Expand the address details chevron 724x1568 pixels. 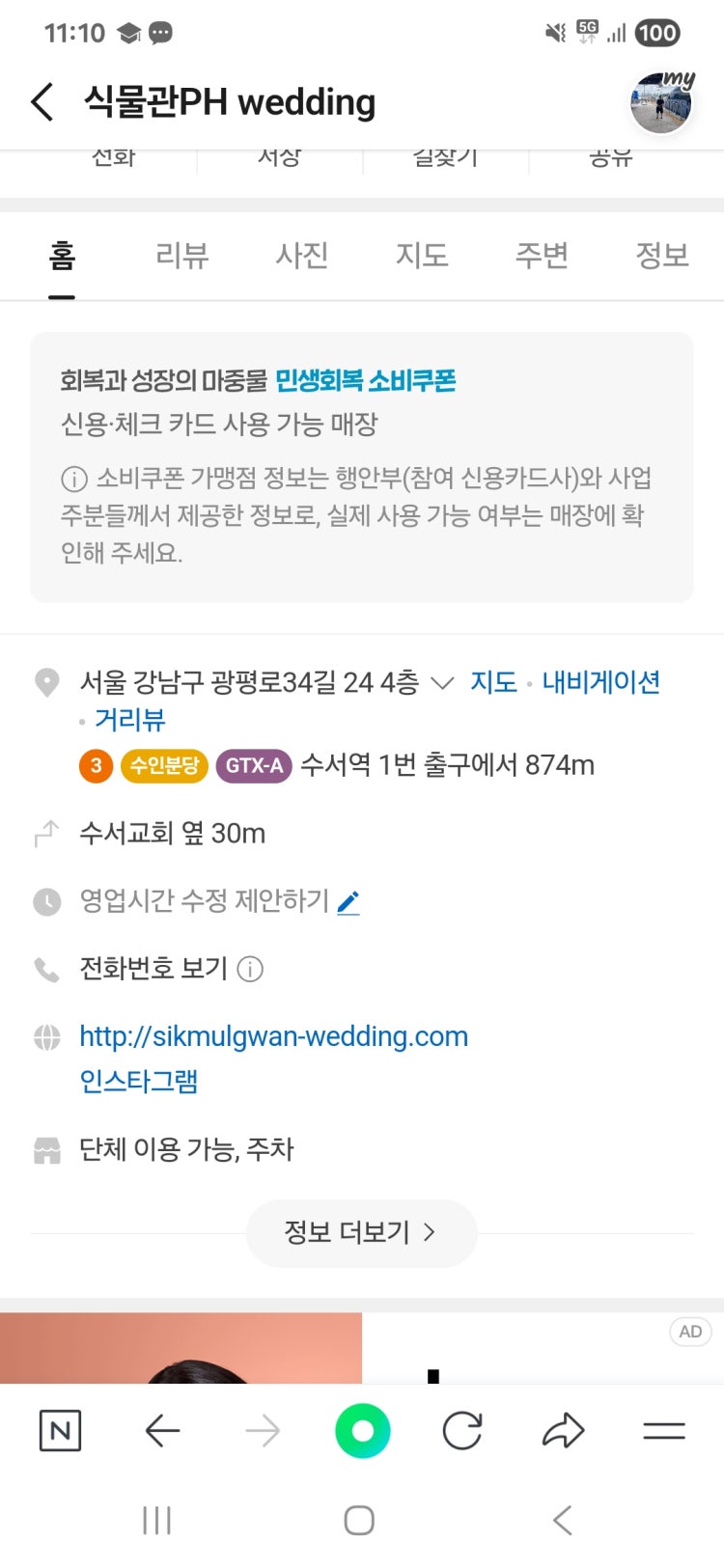[442, 683]
